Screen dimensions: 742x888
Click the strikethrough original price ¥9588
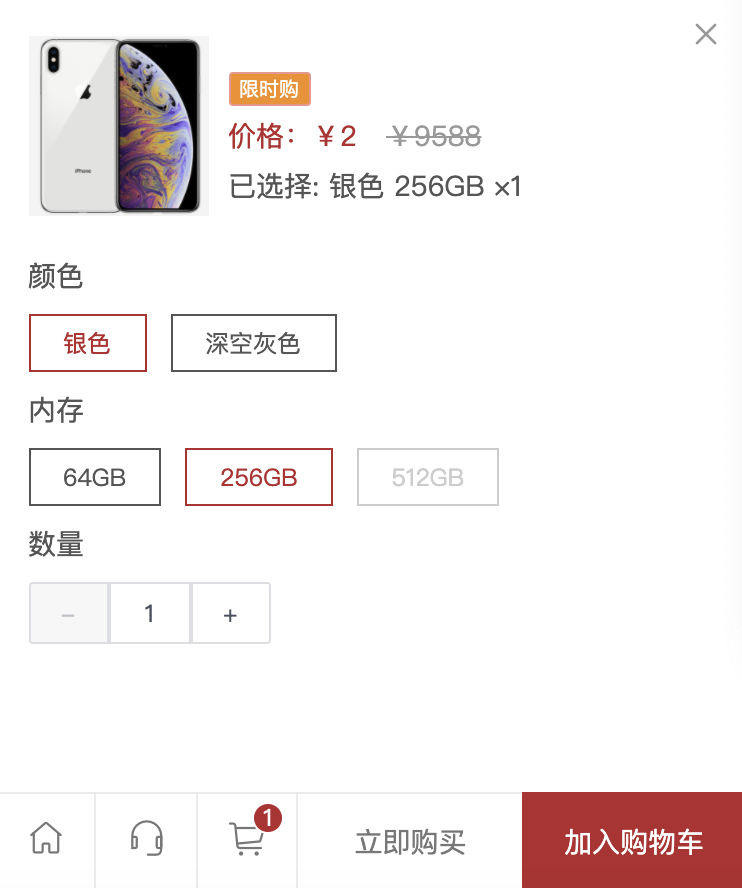click(434, 136)
